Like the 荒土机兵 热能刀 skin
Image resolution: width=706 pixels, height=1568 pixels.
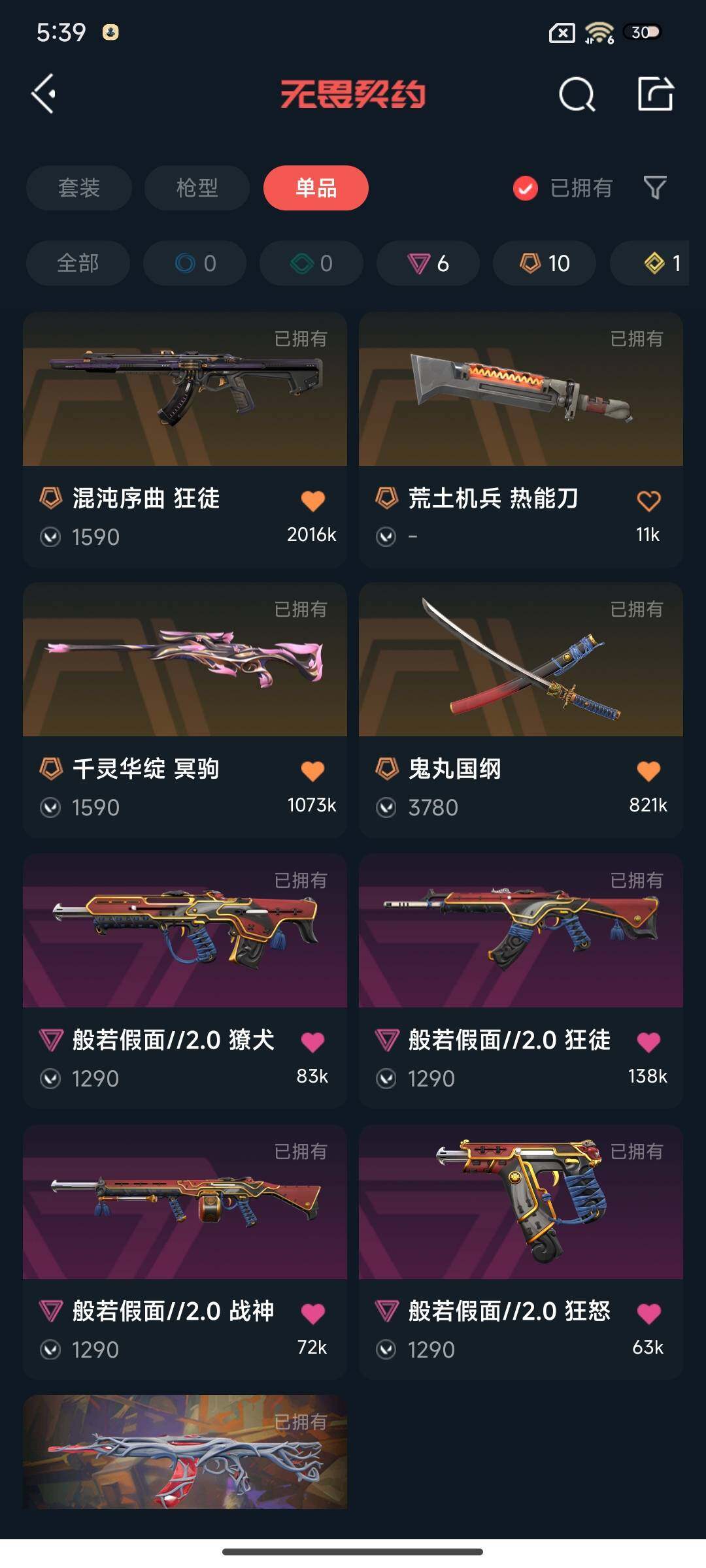click(x=648, y=501)
